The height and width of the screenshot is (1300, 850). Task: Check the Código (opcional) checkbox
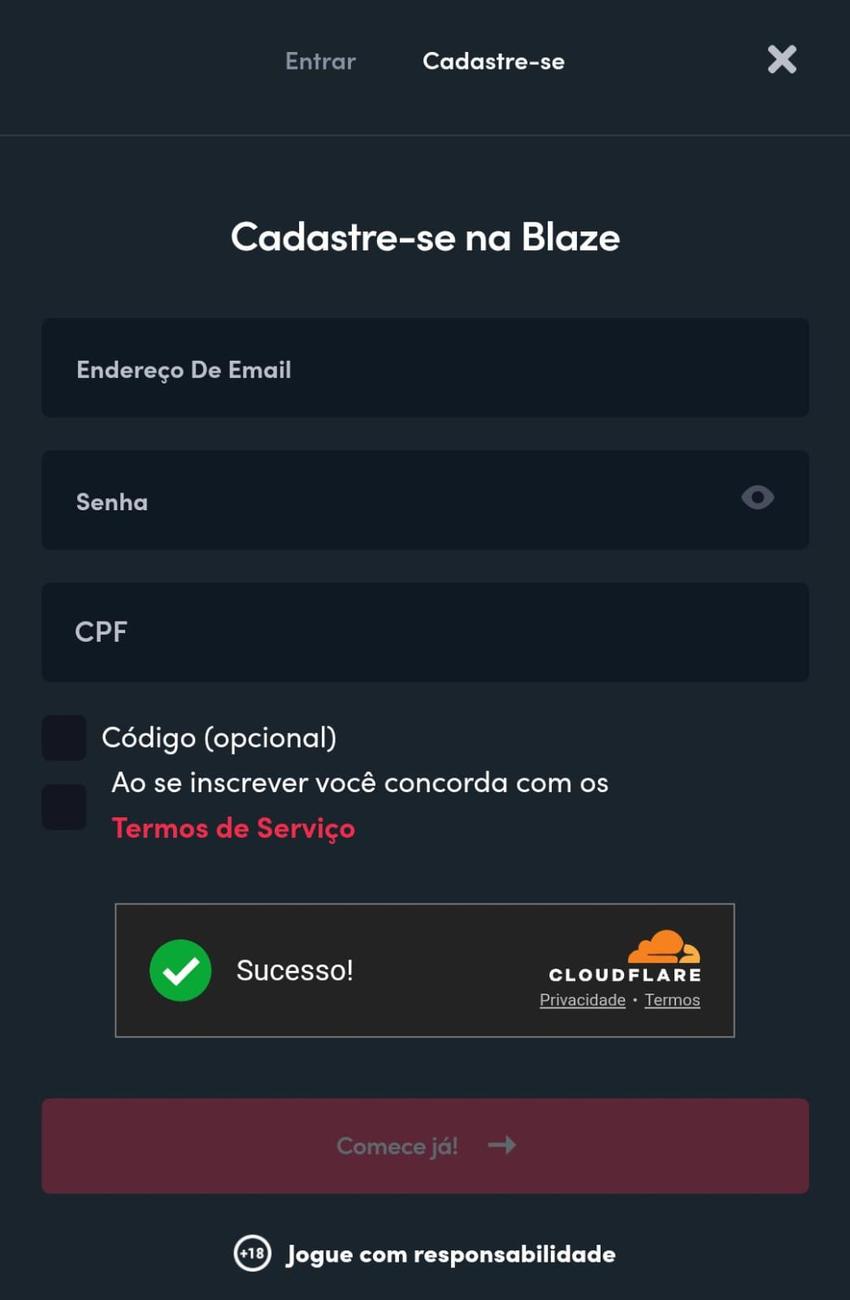coord(63,737)
